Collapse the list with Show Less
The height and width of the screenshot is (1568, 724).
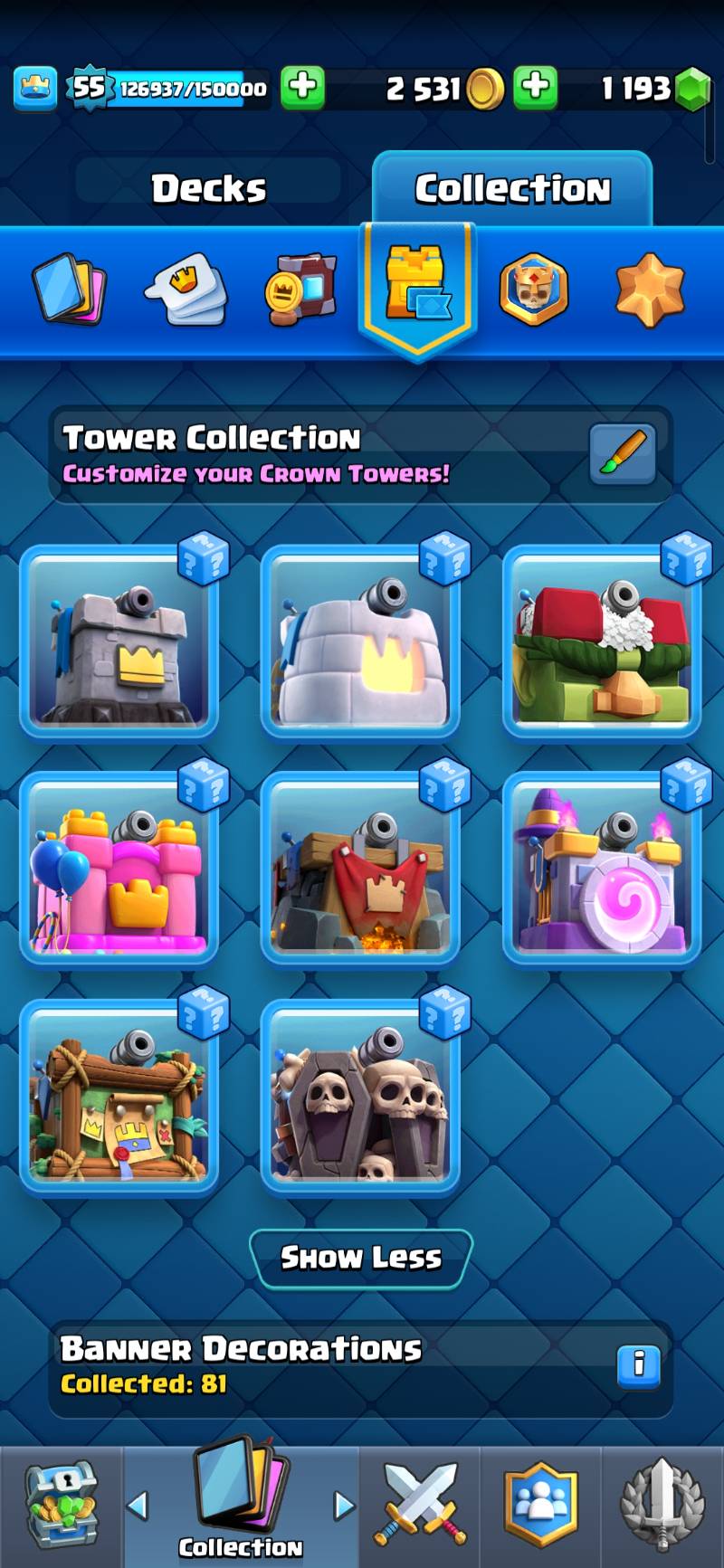click(x=361, y=1258)
